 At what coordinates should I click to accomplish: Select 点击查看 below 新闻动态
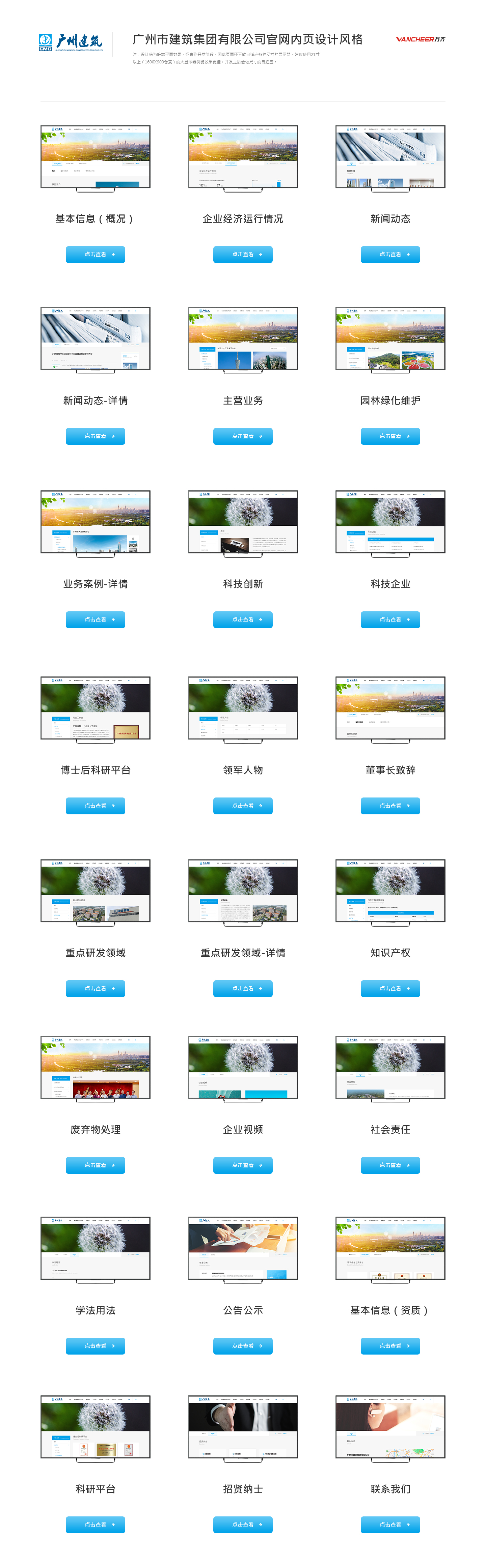[390, 255]
